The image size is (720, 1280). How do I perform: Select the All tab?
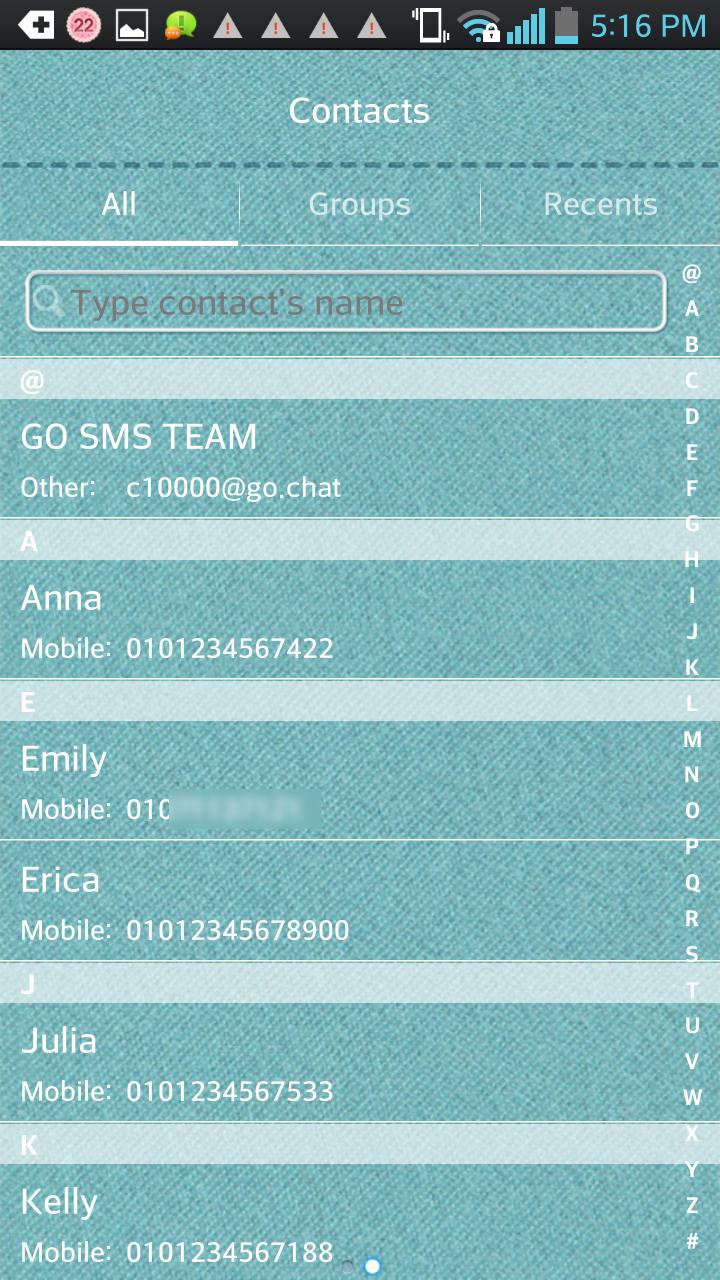click(x=118, y=204)
